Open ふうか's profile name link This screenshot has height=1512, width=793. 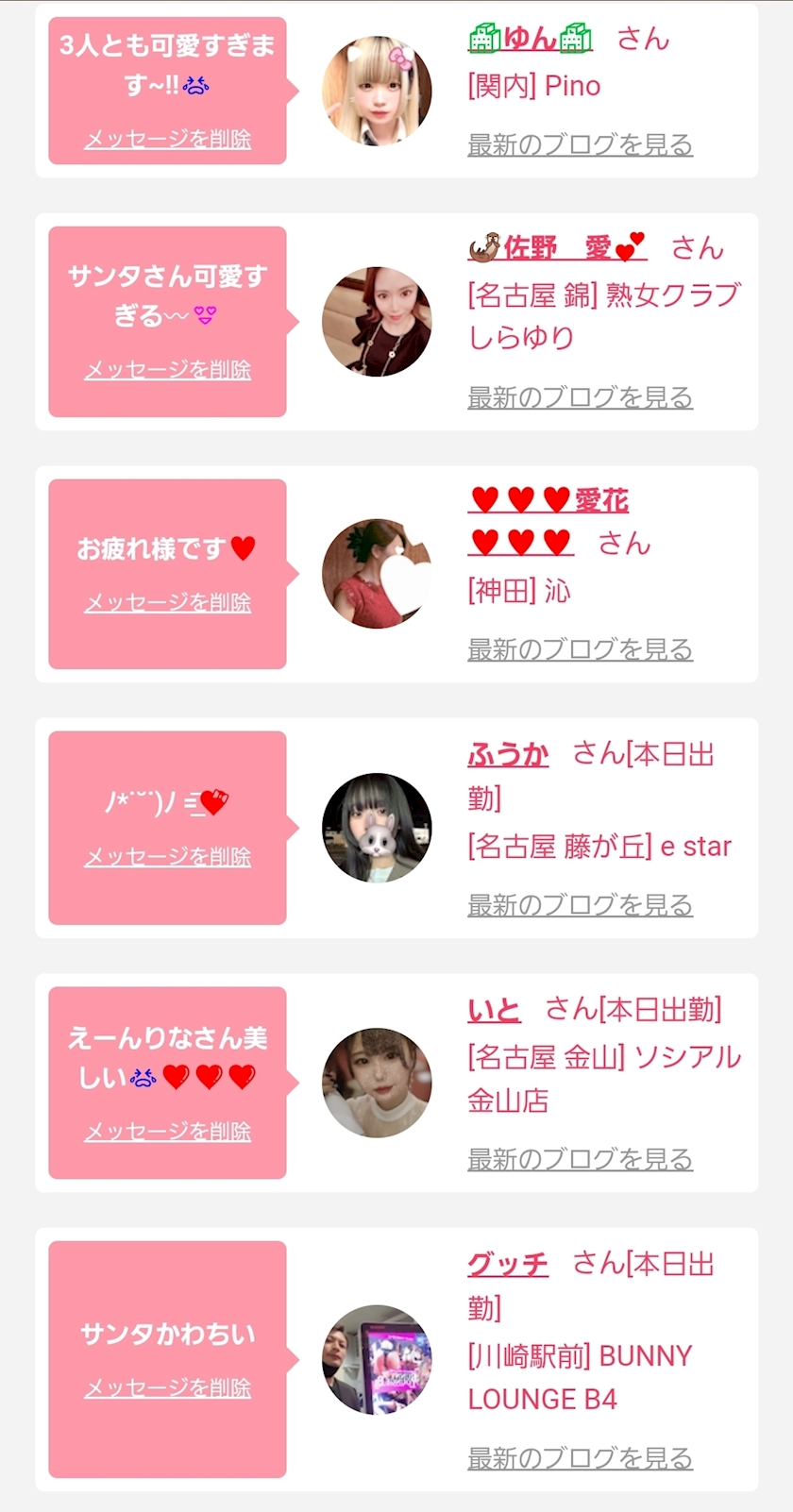click(x=508, y=754)
